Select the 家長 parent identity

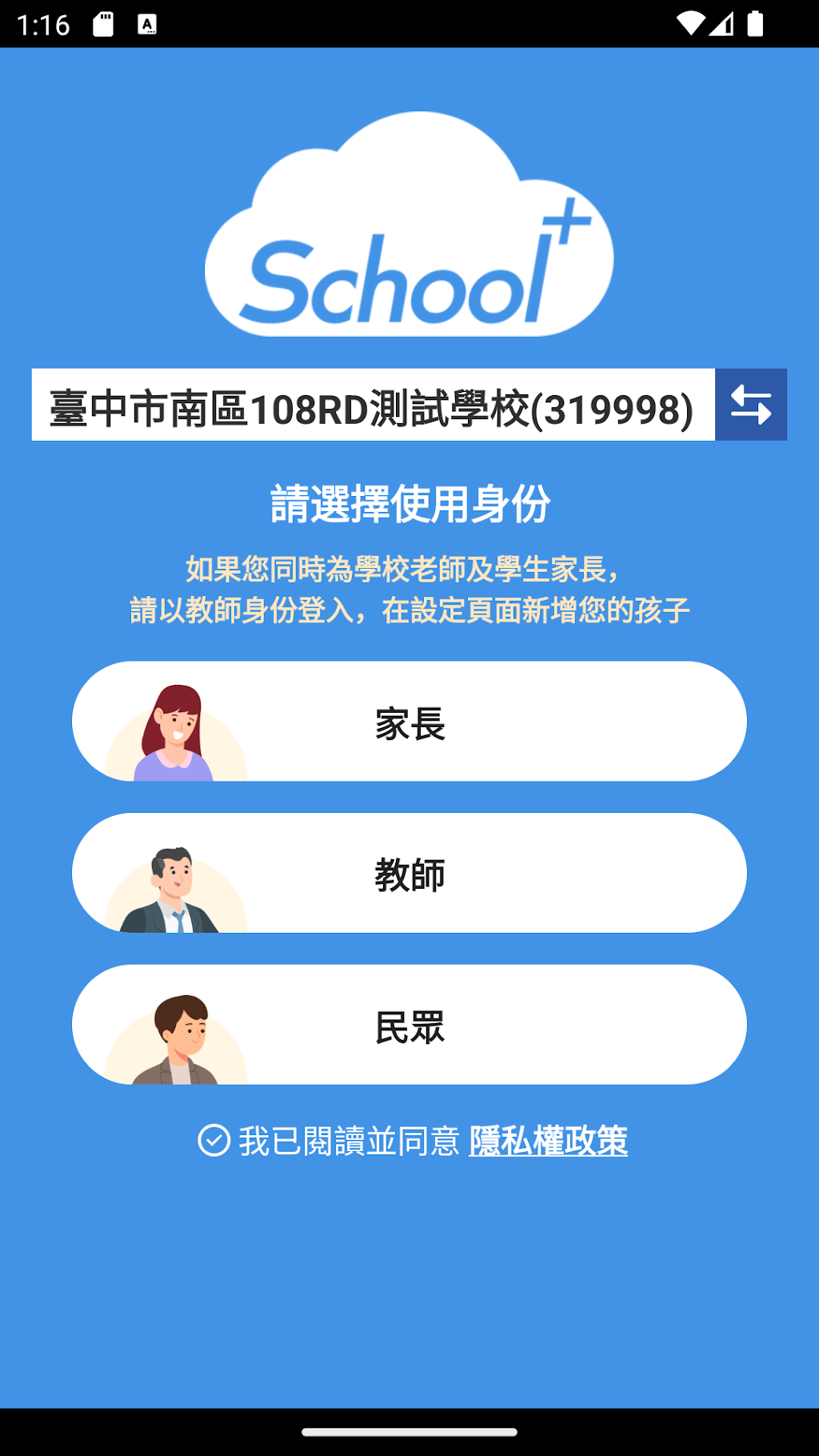click(409, 722)
